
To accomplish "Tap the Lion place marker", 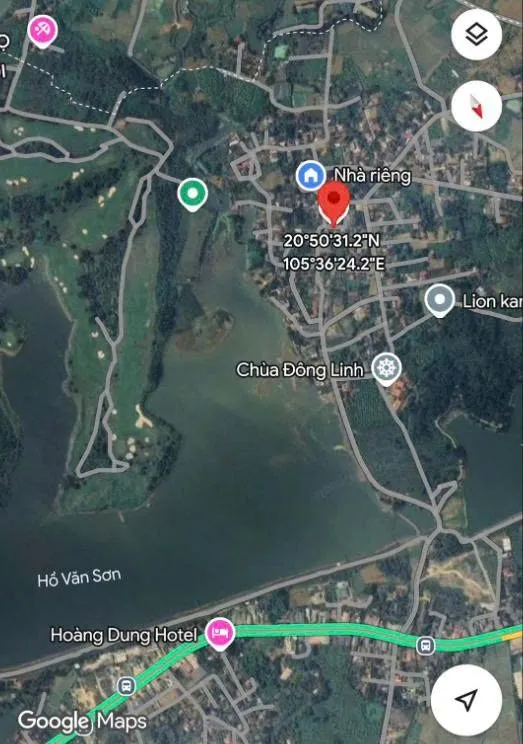I will click(439, 300).
